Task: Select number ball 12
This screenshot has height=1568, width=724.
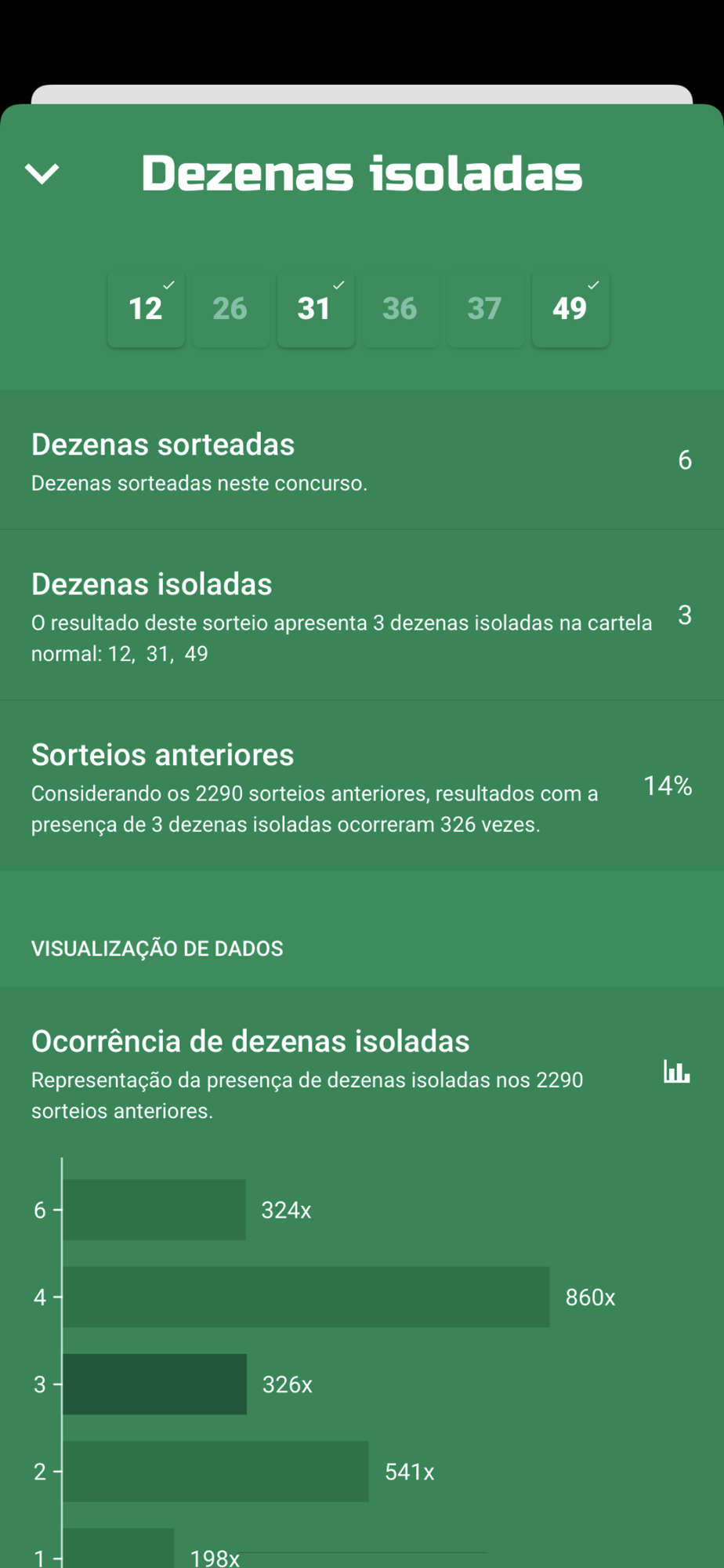Action: tap(146, 309)
